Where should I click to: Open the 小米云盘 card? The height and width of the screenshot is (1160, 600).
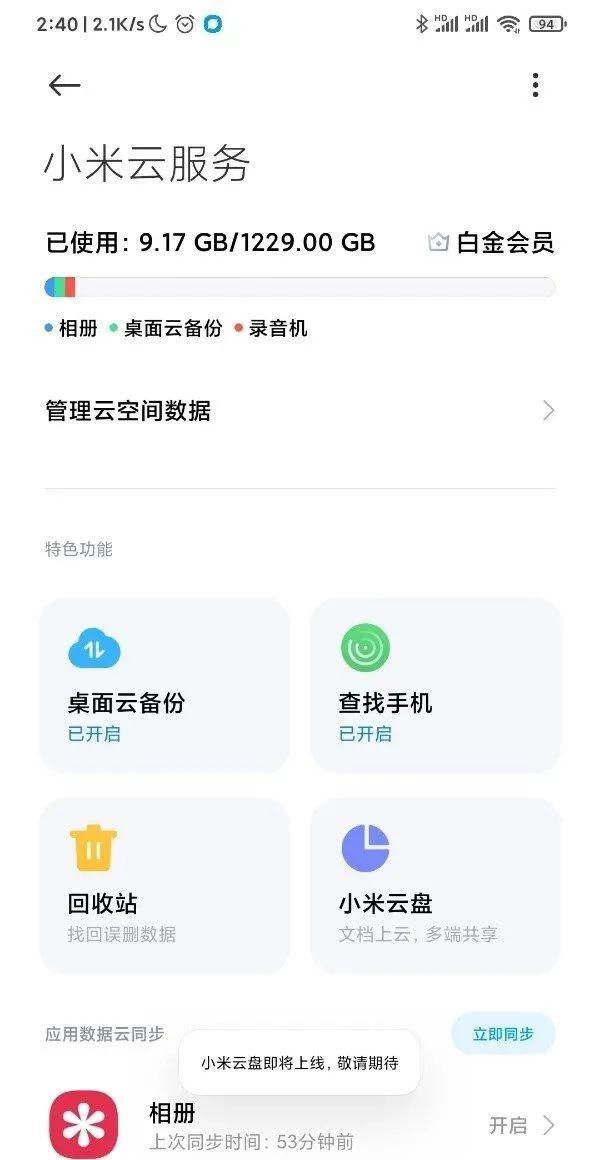pyautogui.click(x=435, y=885)
